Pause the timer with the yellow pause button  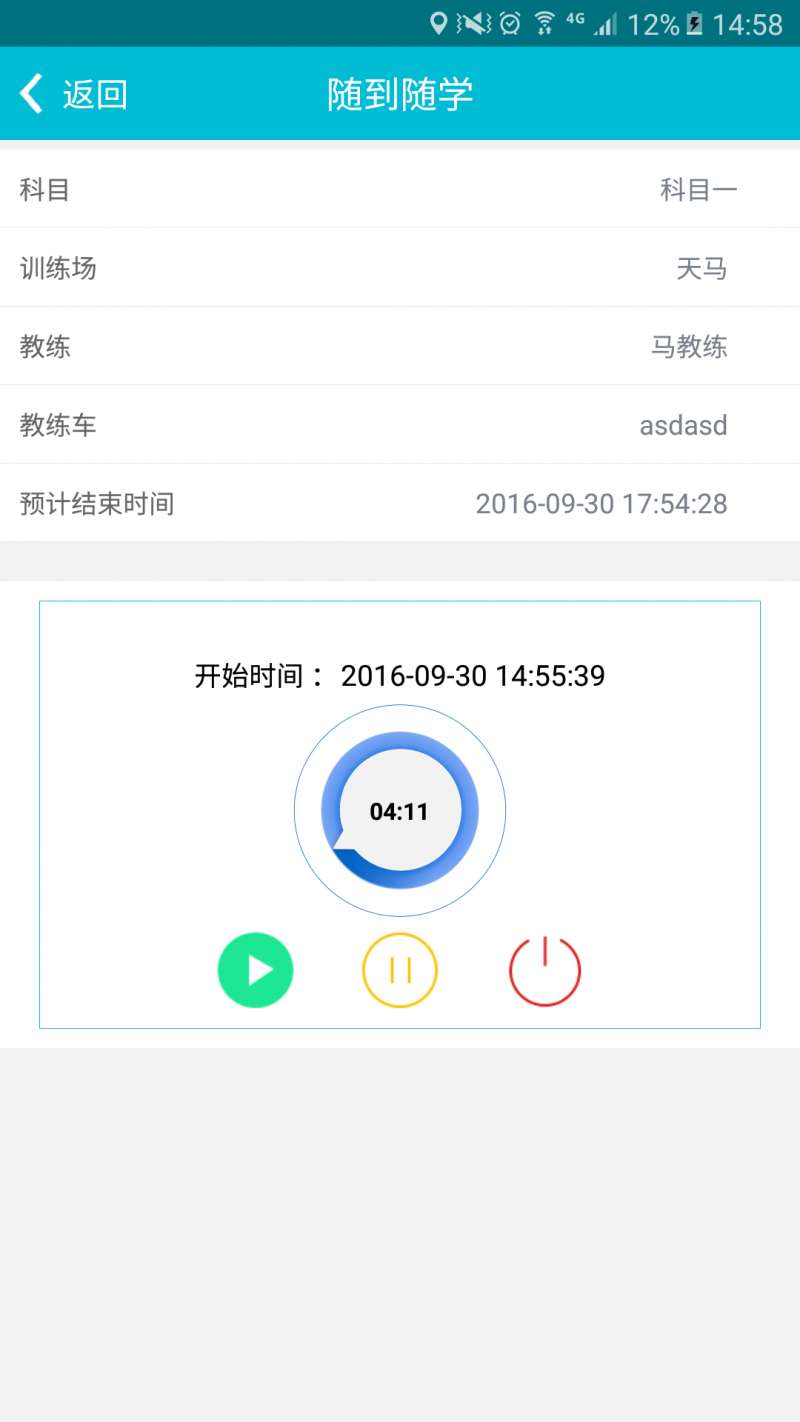(400, 970)
